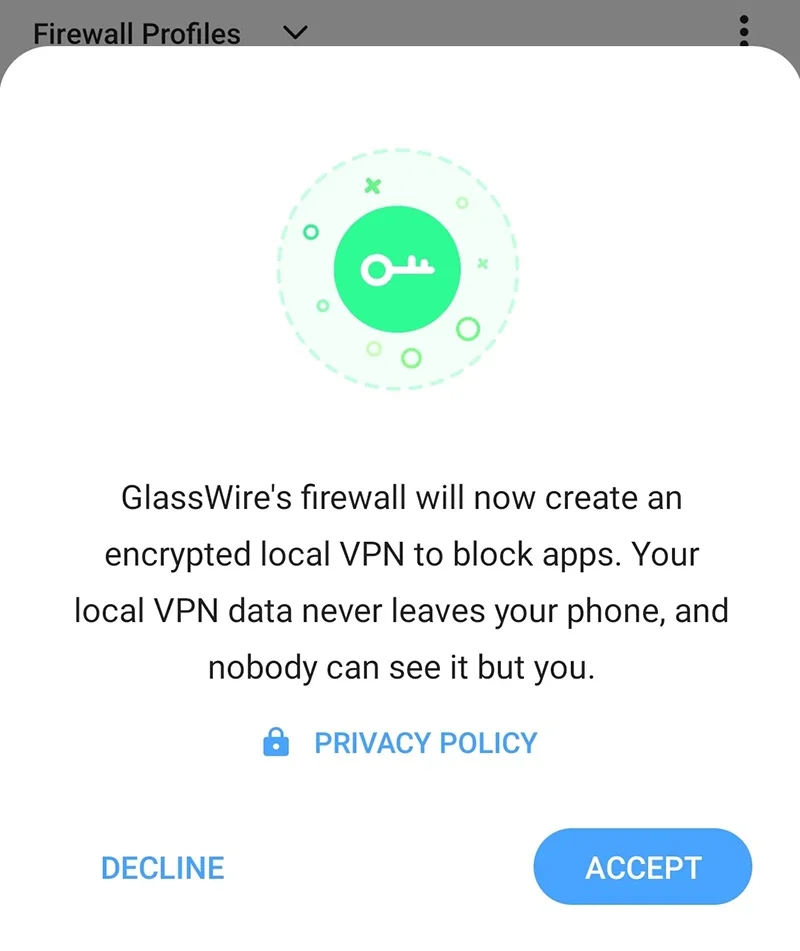Decline the VPN firewall request

[x=163, y=867]
